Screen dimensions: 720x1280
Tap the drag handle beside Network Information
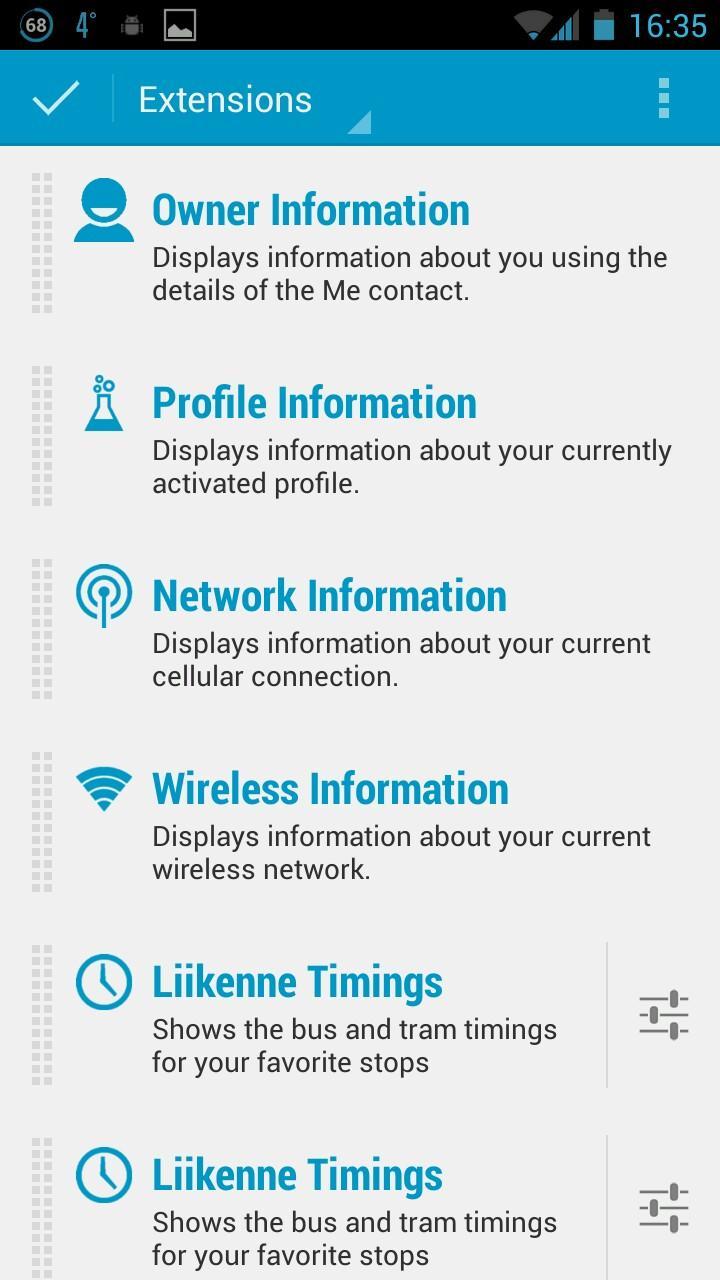41,626
